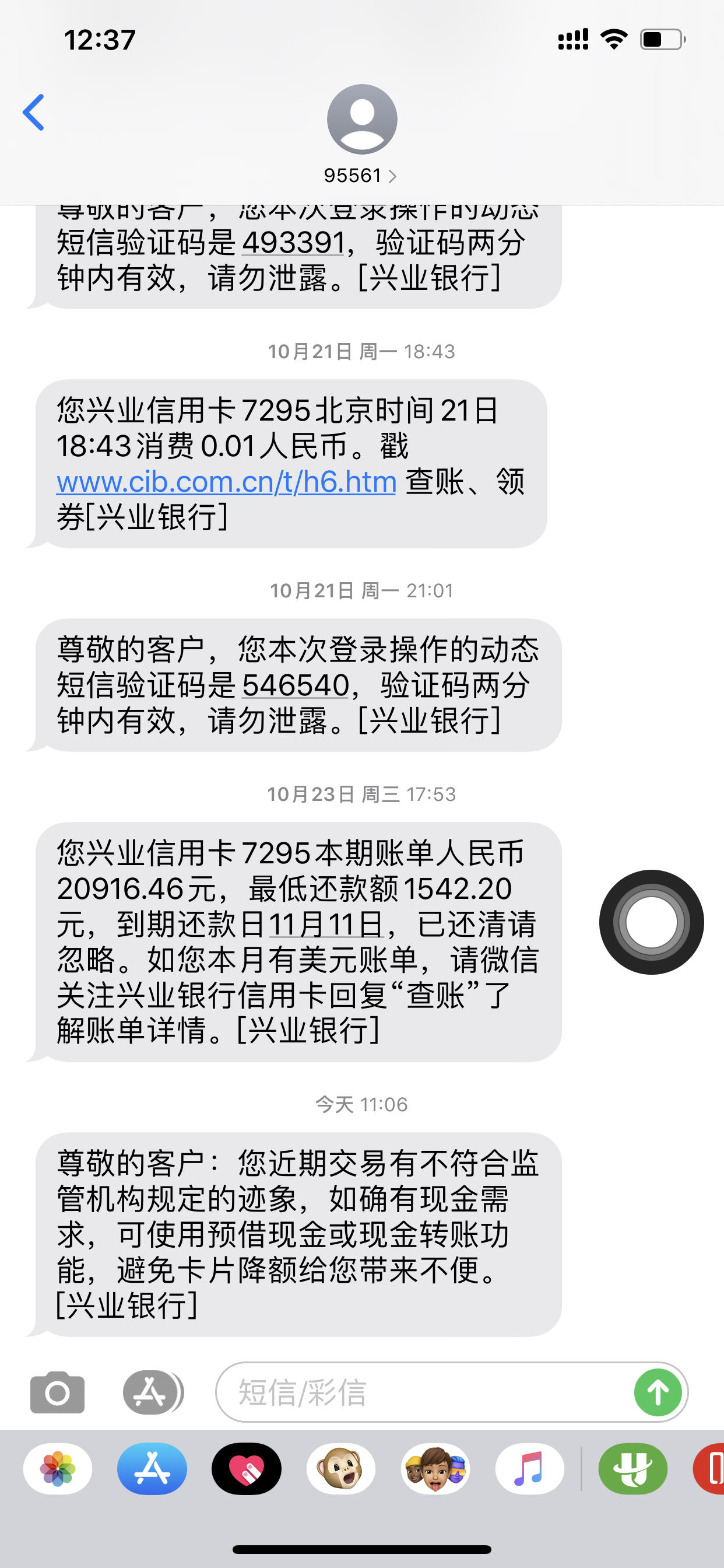Open contact details for 95561
The height and width of the screenshot is (1568, 724).
[361, 135]
